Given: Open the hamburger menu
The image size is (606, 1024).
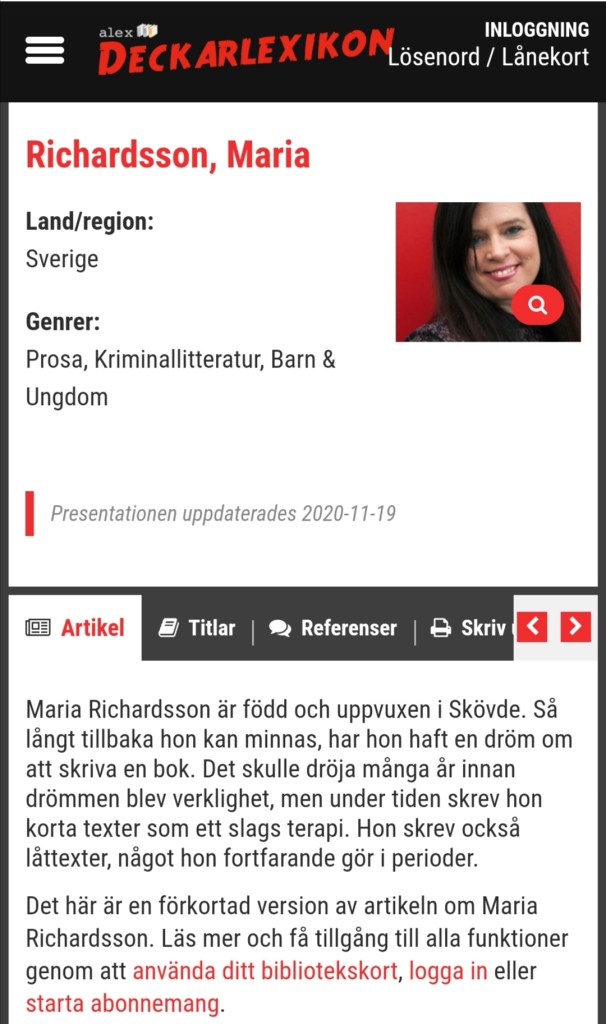Looking at the screenshot, I should click(x=45, y=51).
